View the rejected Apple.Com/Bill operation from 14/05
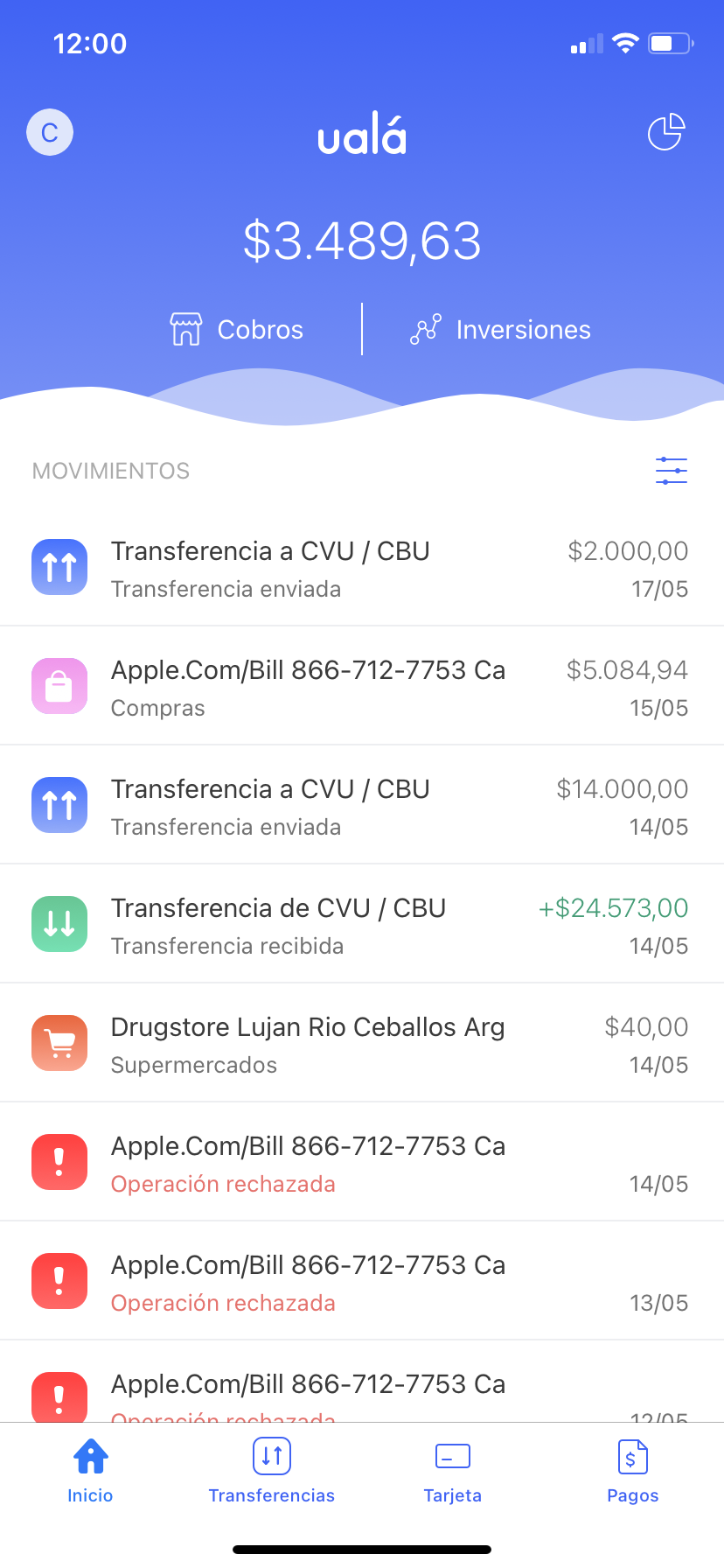The image size is (724, 1568). pyautogui.click(x=360, y=1164)
